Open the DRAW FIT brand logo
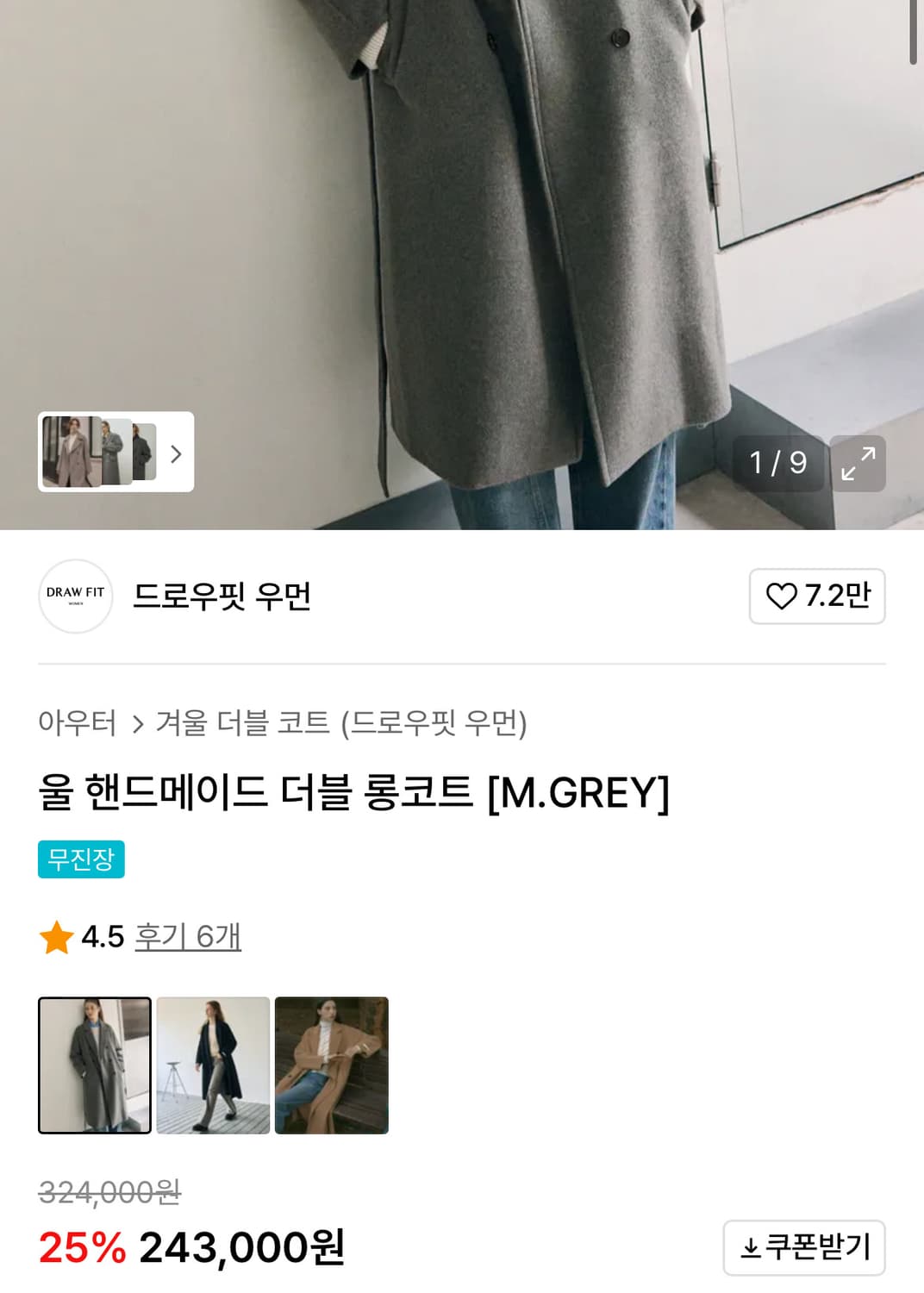This screenshot has height=1293, width=924. (76, 597)
